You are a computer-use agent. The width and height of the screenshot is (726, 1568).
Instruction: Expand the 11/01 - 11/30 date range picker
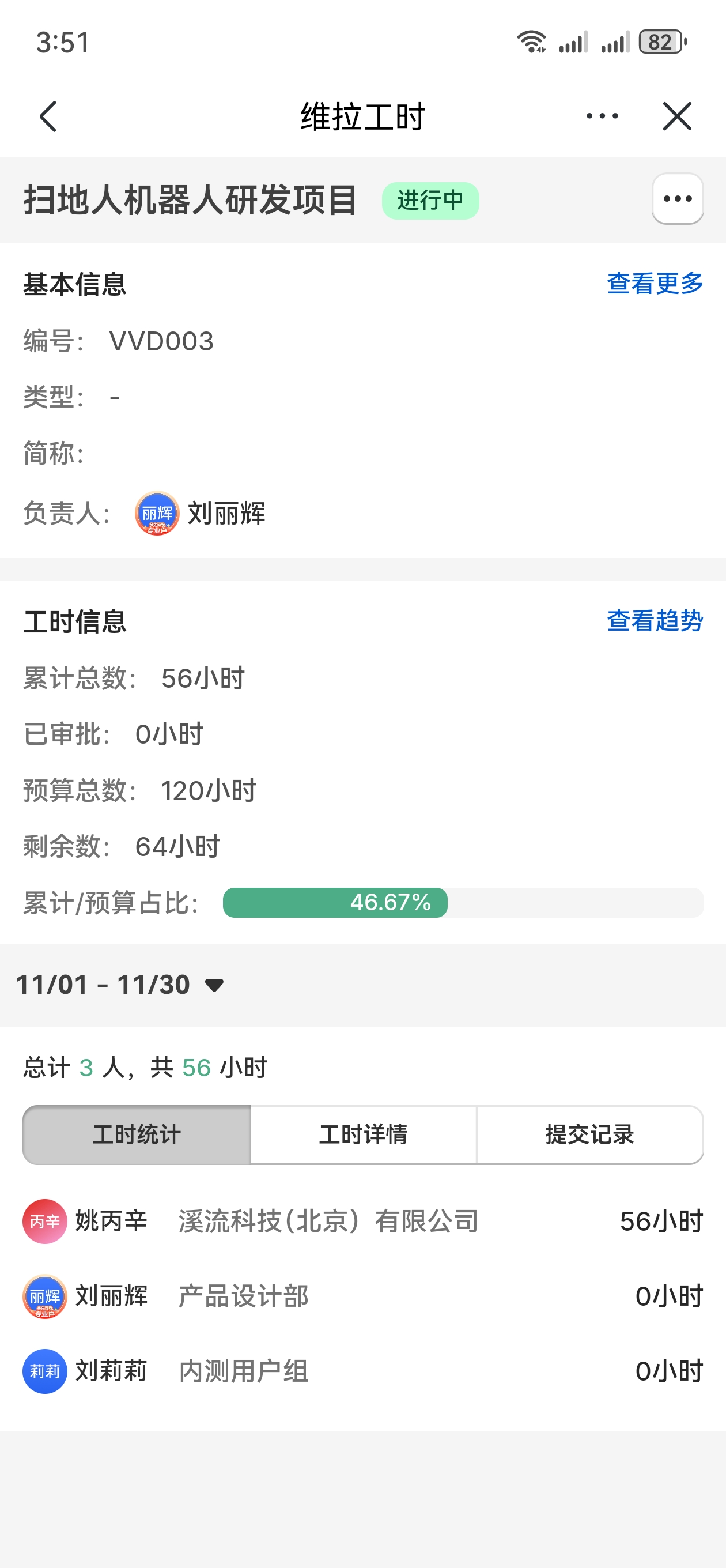[x=120, y=985]
